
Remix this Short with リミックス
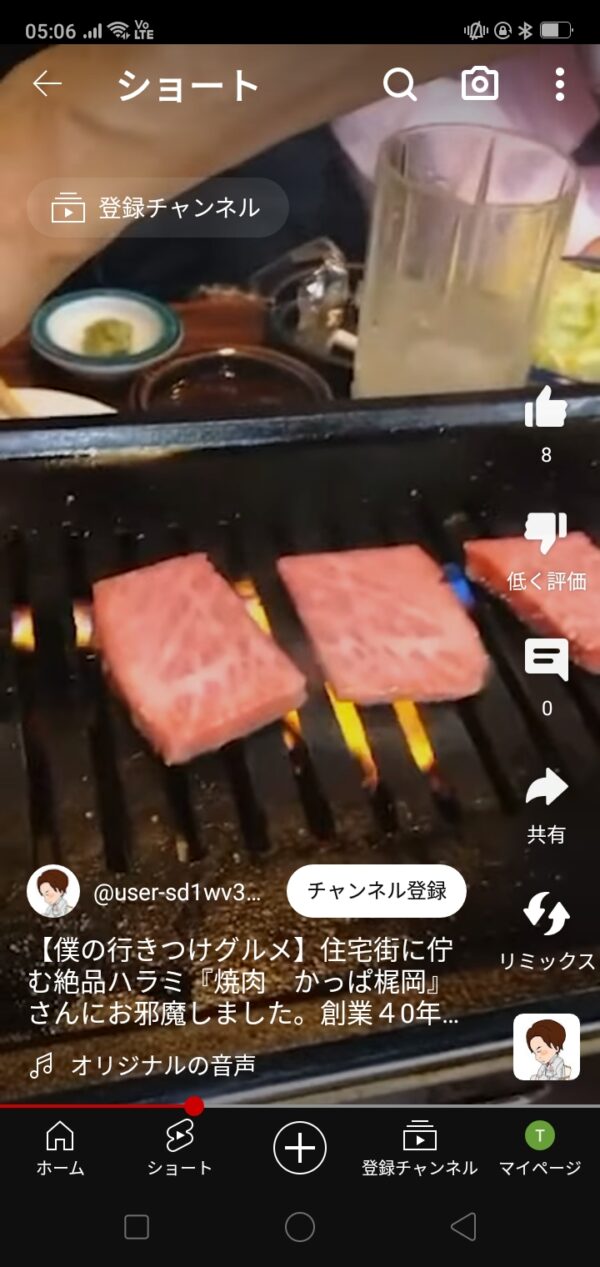coord(546,915)
